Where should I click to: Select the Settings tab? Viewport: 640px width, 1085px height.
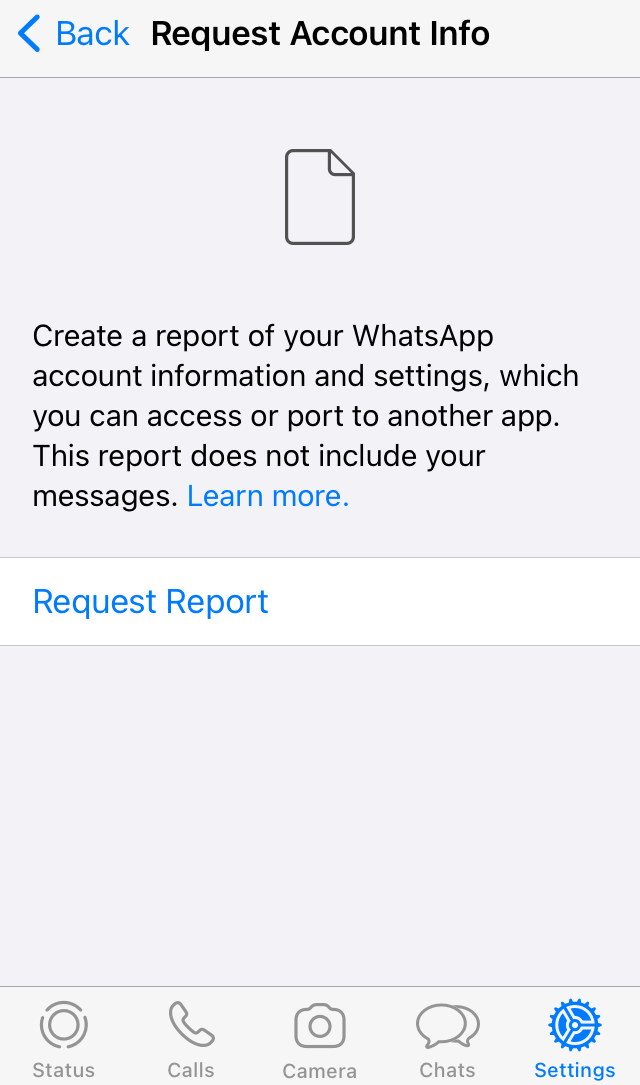pos(574,1040)
